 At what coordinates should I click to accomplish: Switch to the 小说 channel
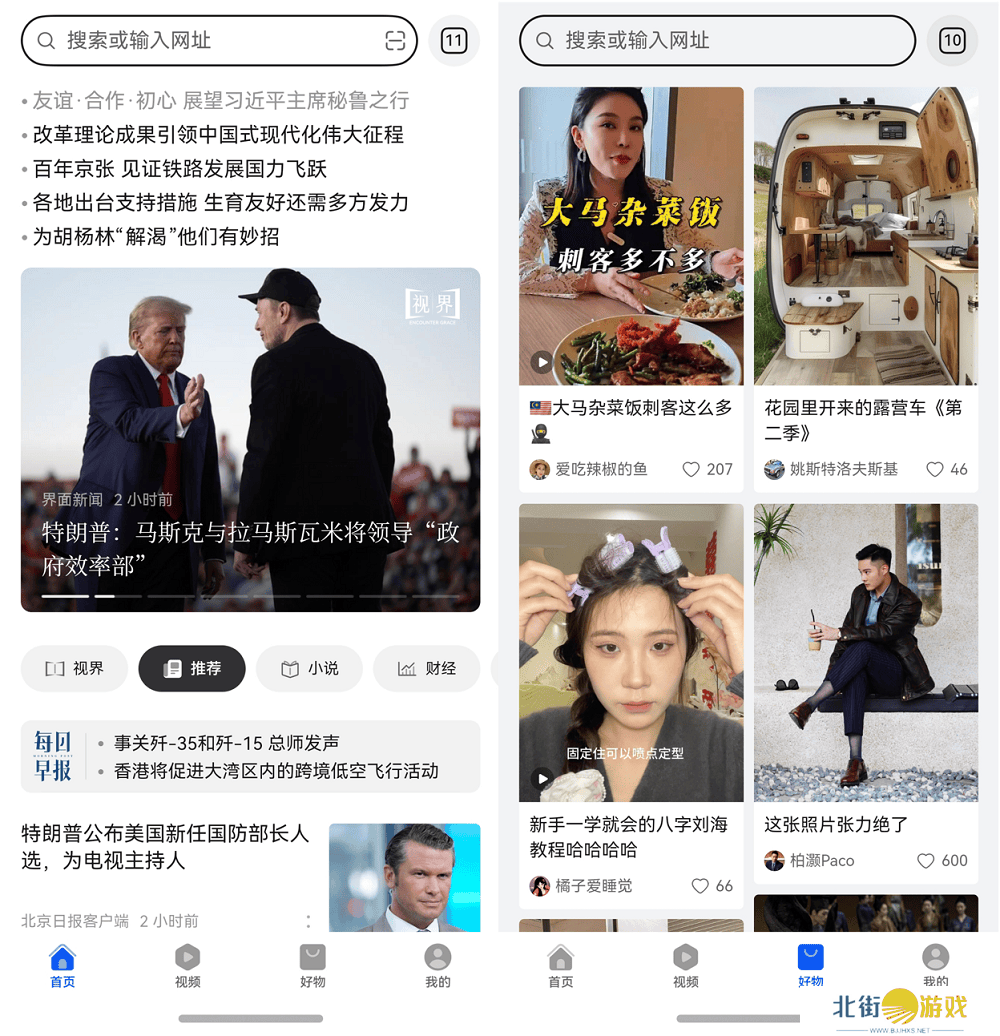[x=310, y=668]
